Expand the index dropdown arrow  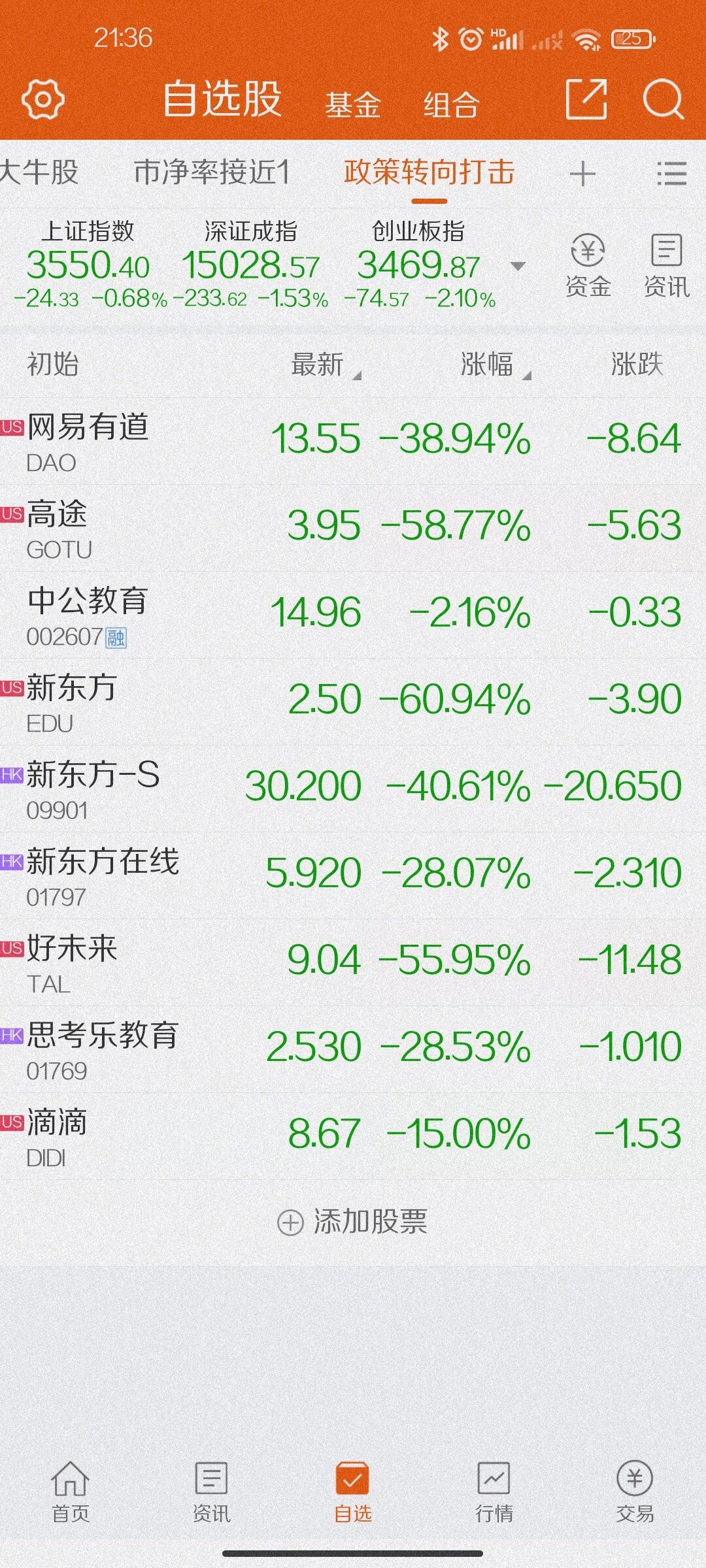pyautogui.click(x=518, y=266)
